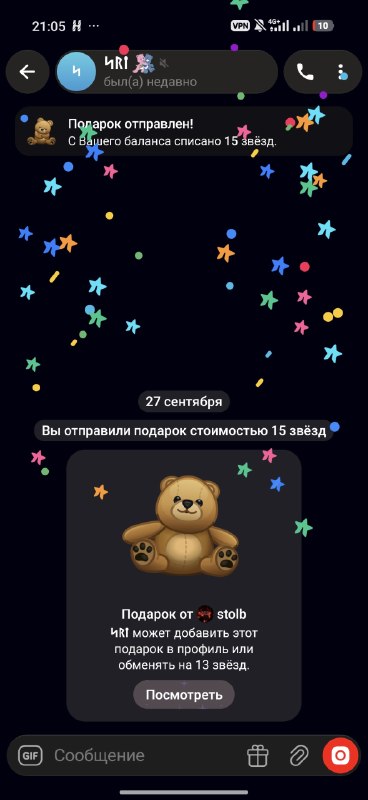The image size is (368, 800).
Task: Open the contact's profile header
Action: [x=166, y=72]
